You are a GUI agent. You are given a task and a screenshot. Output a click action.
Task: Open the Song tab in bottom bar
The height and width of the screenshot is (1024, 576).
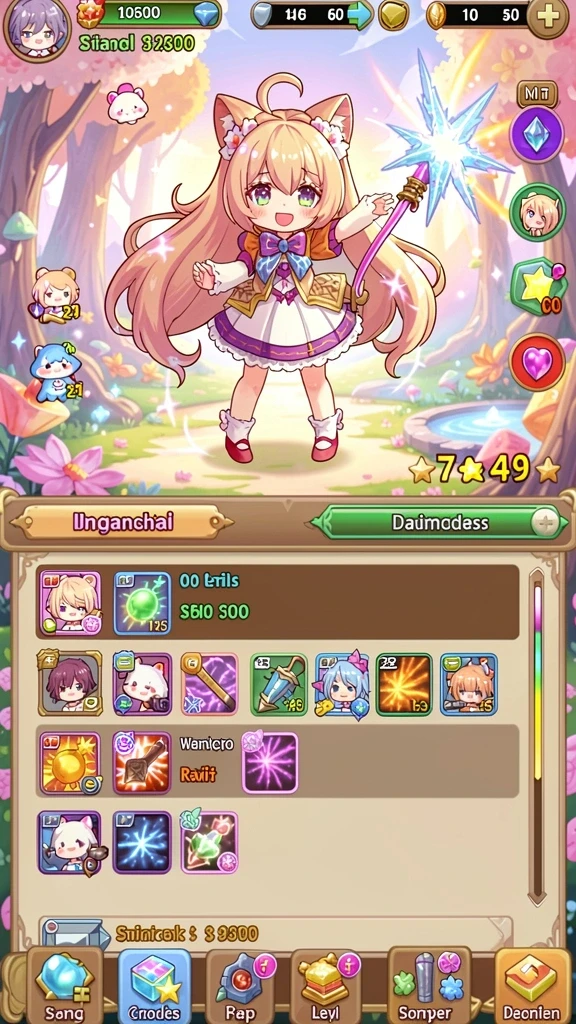(x=64, y=985)
